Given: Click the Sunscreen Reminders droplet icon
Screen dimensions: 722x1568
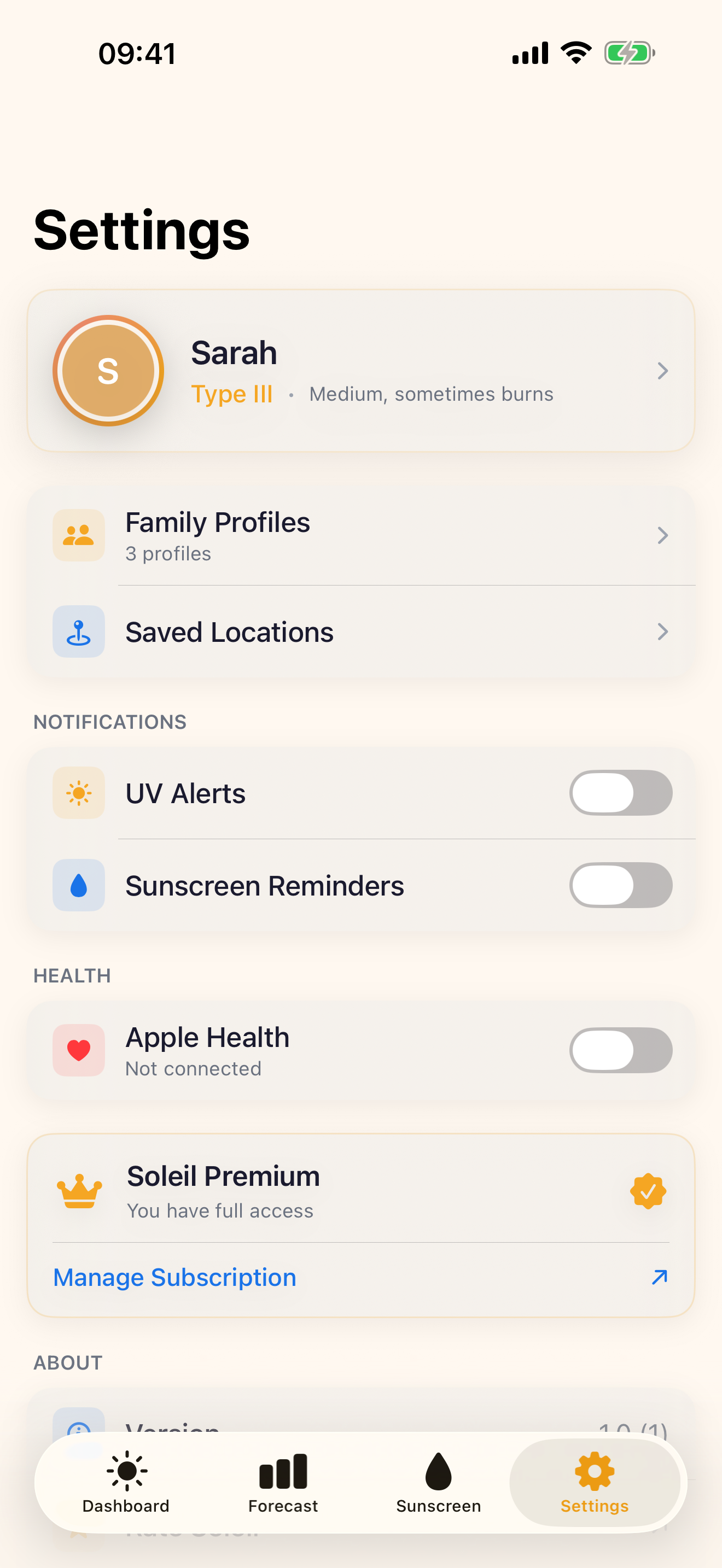Looking at the screenshot, I should click(x=79, y=886).
